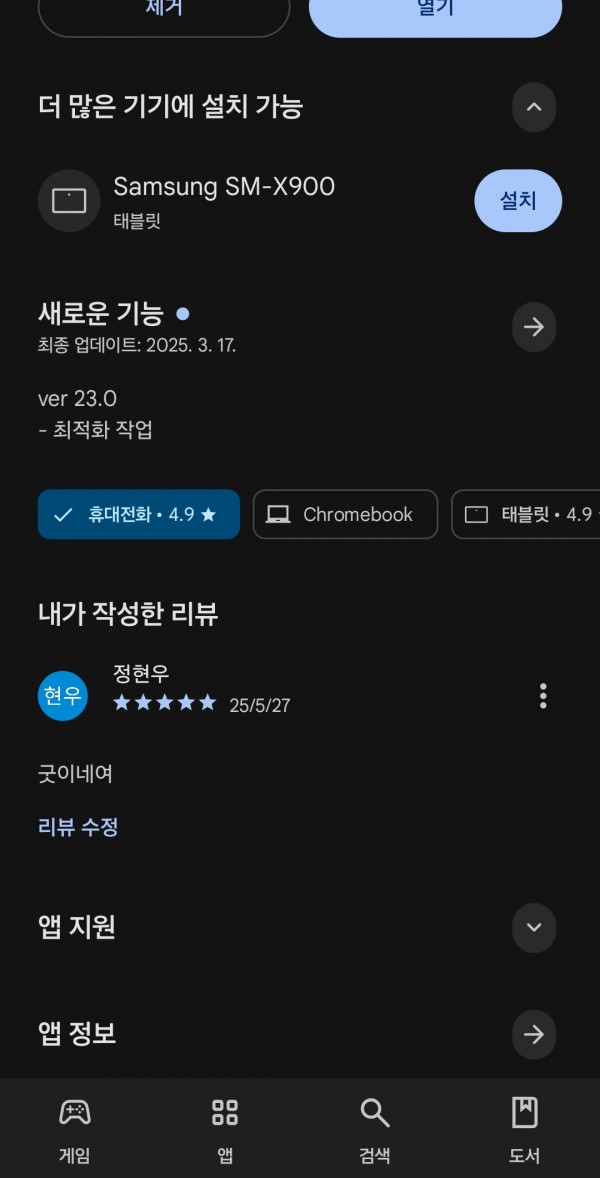Switch to the 도서 tab

[524, 1130]
